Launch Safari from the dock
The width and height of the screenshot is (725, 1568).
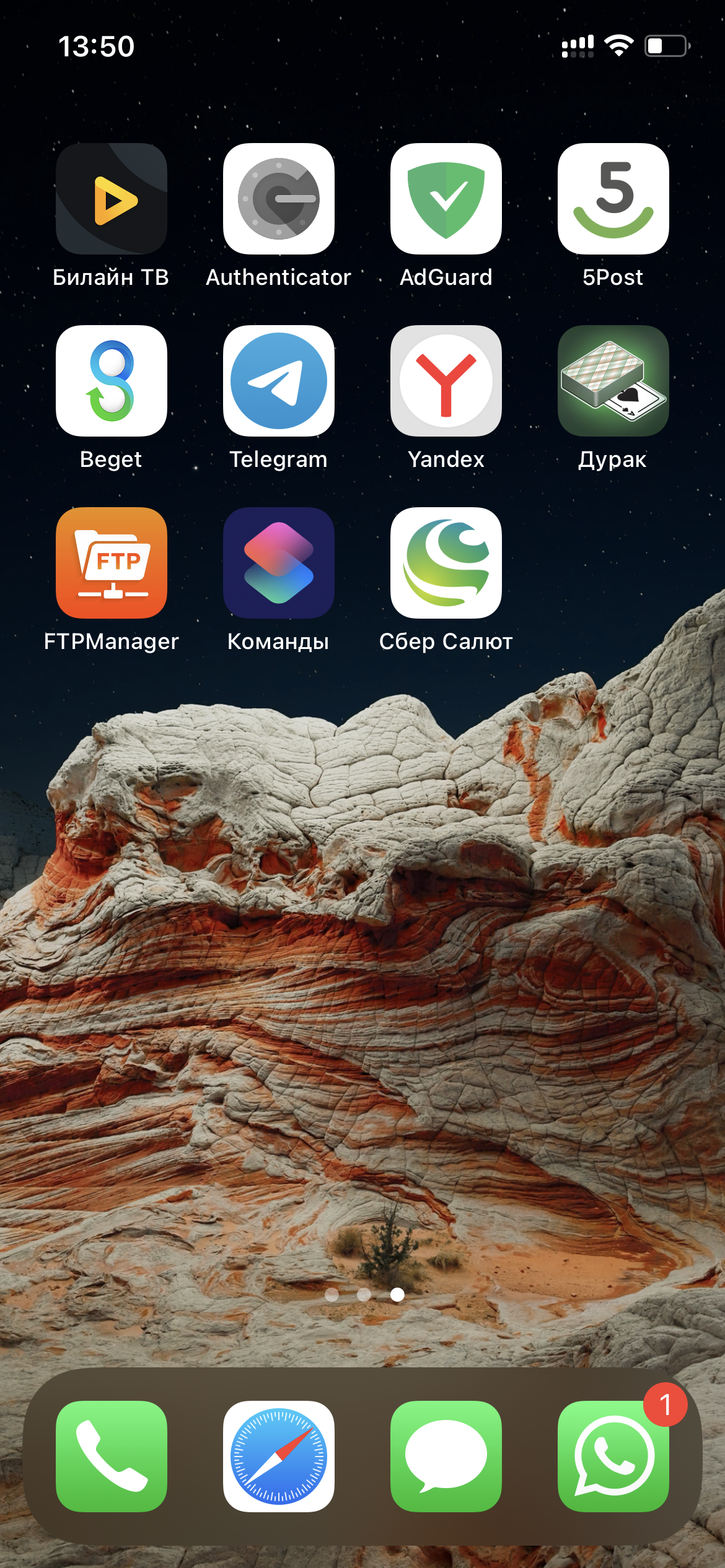coord(279,1456)
